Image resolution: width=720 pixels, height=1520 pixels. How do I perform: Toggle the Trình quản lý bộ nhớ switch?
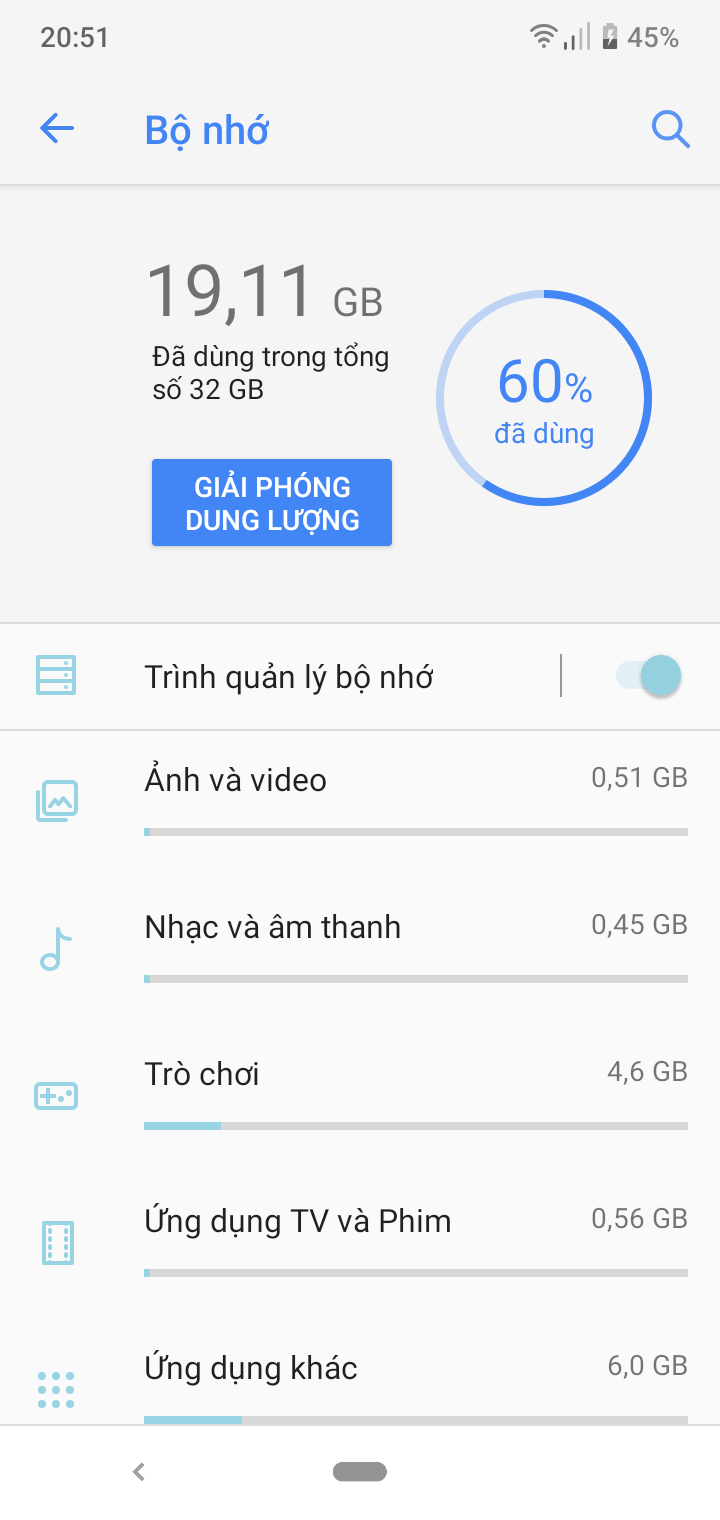648,676
